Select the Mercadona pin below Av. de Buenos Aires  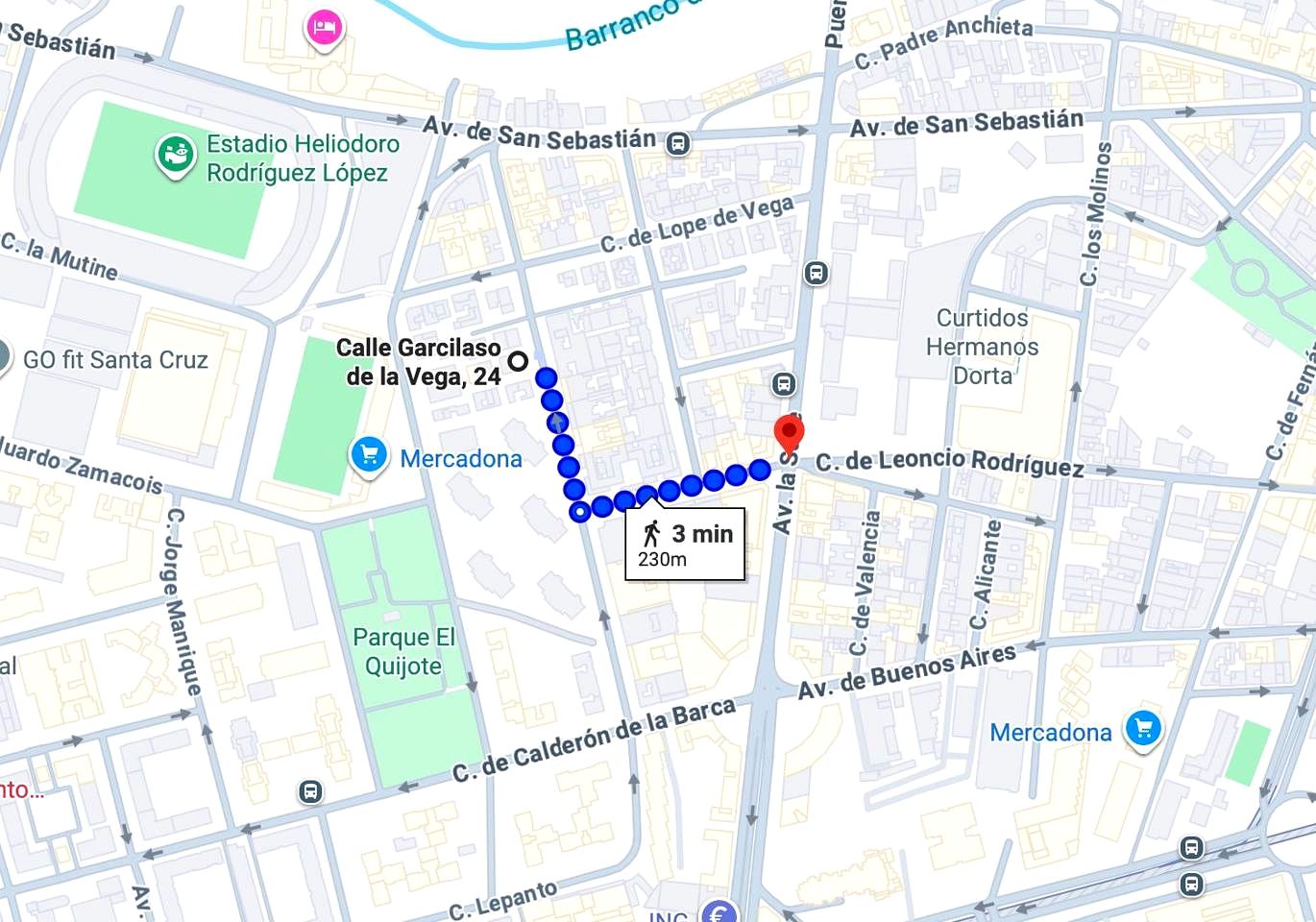coord(1142,729)
